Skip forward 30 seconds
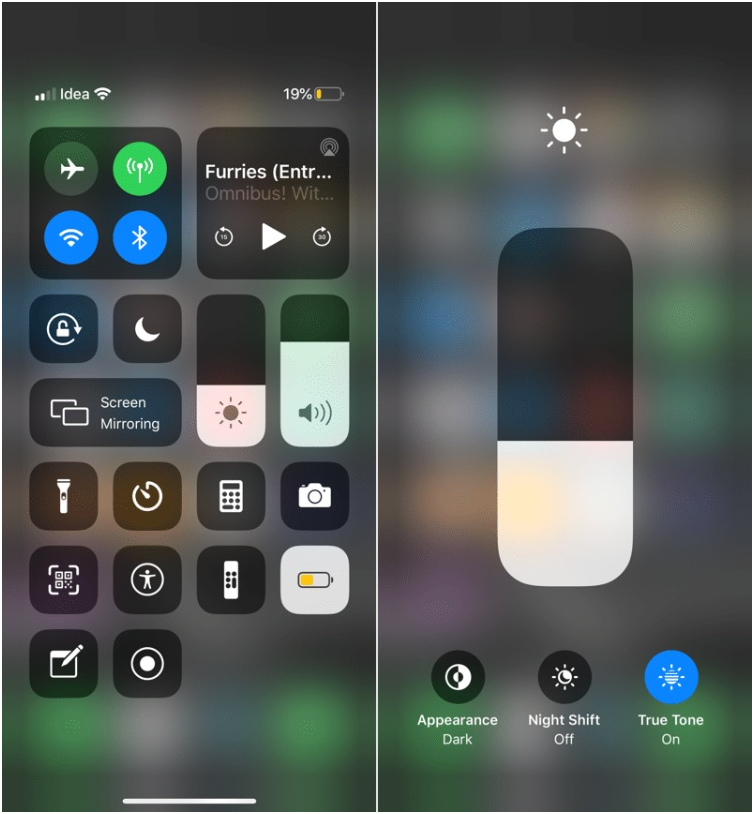The image size is (754, 814). click(x=322, y=237)
